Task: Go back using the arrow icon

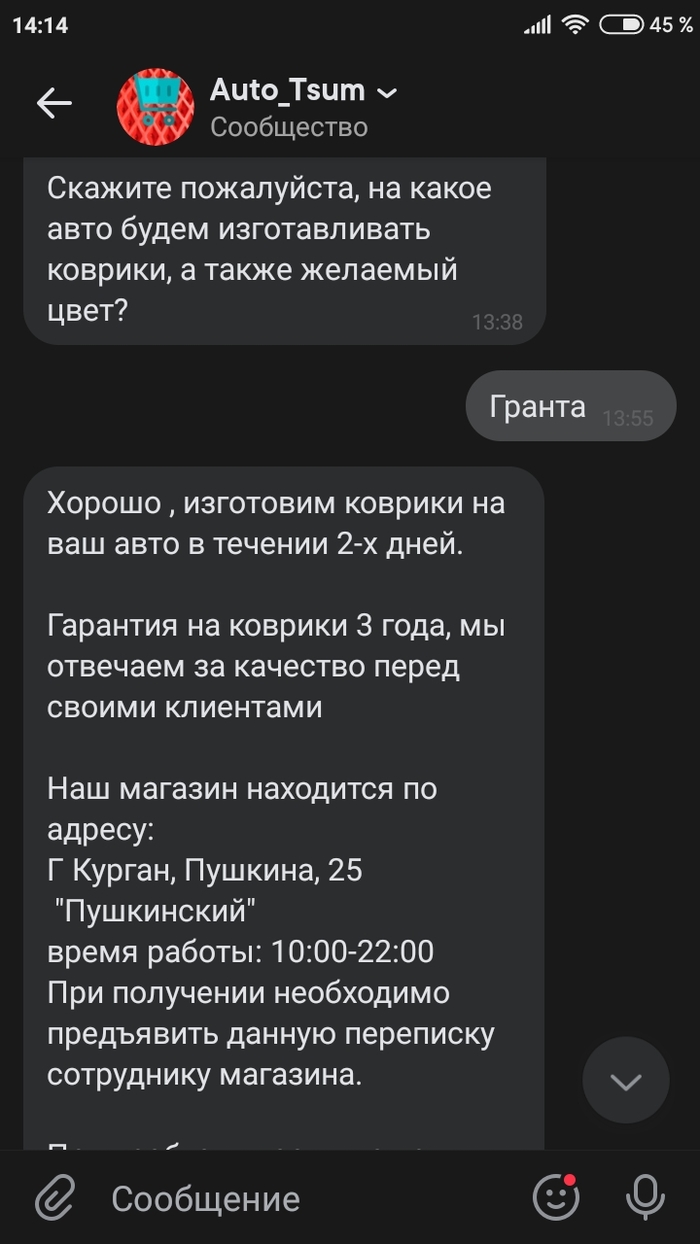Action: pos(54,103)
